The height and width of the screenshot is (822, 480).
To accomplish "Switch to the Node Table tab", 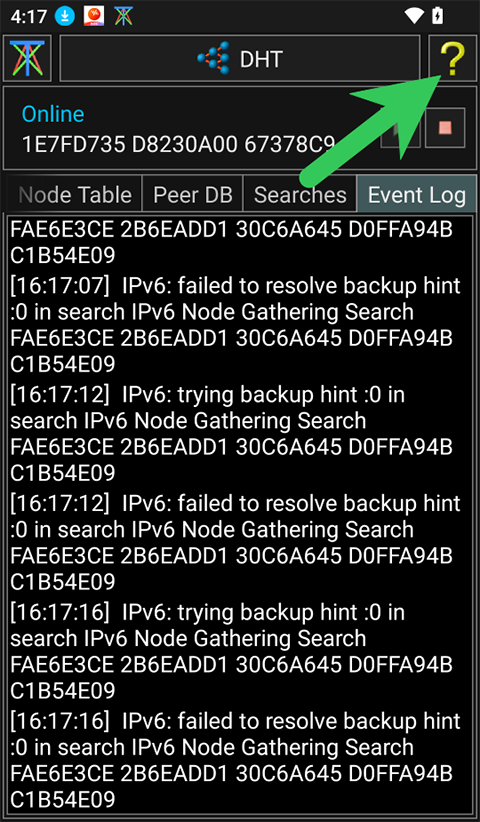I will [73, 194].
